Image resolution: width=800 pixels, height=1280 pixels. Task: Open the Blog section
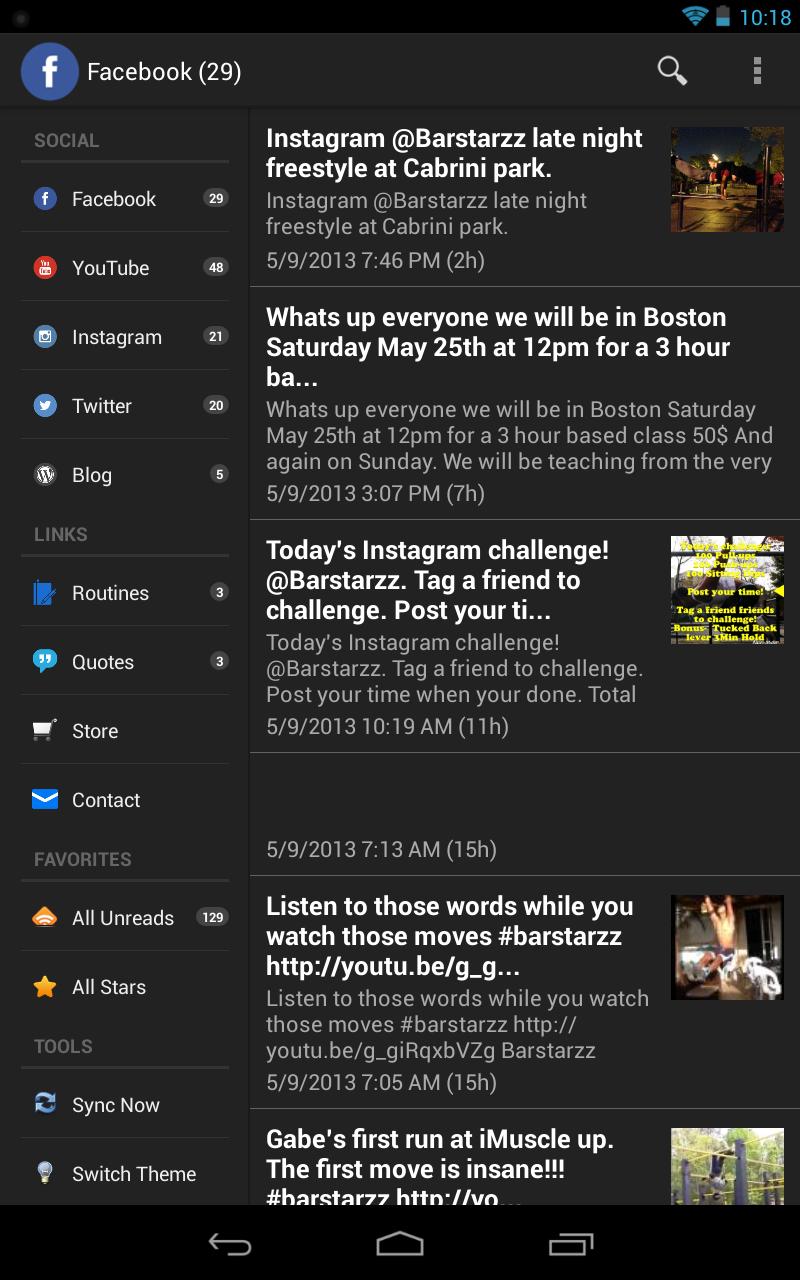click(124, 475)
